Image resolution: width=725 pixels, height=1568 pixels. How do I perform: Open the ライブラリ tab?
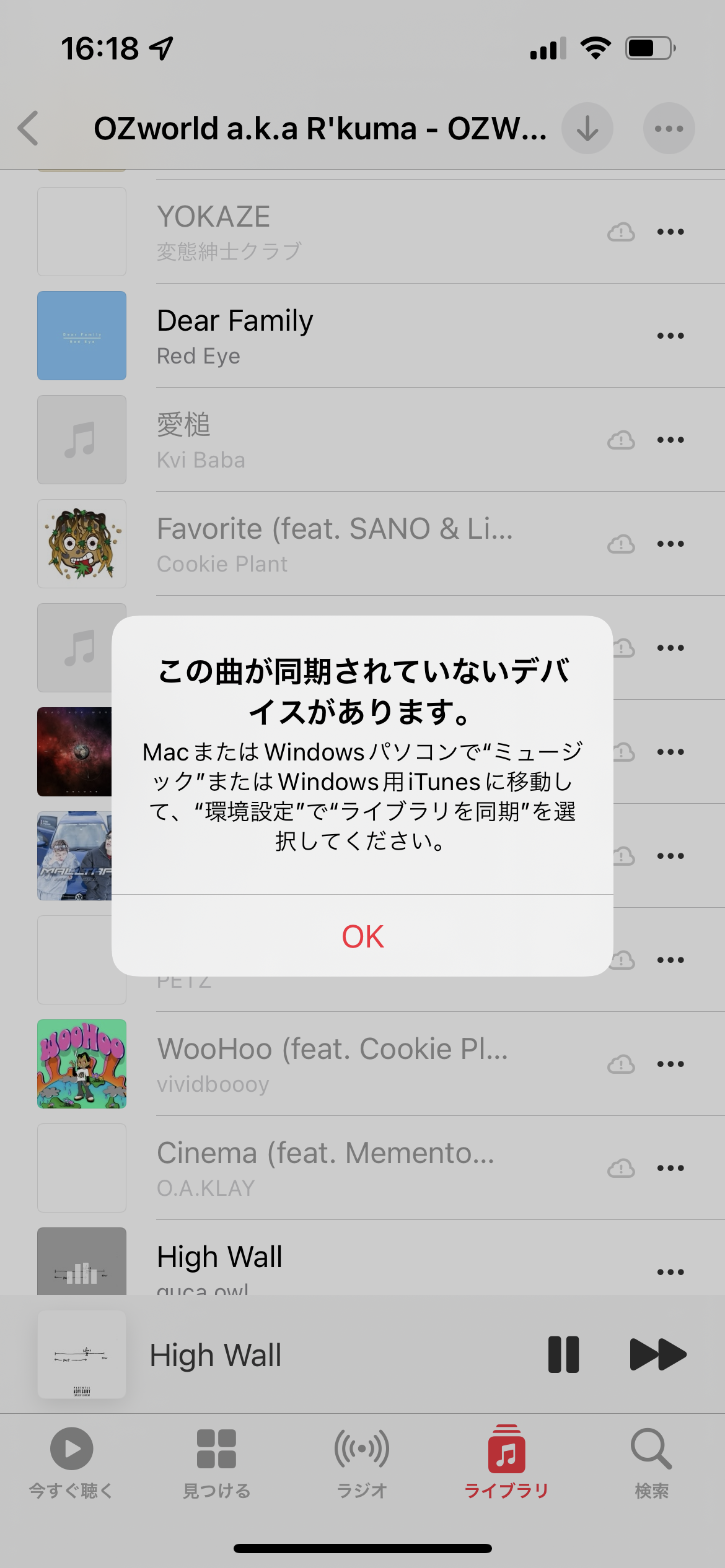[506, 1463]
